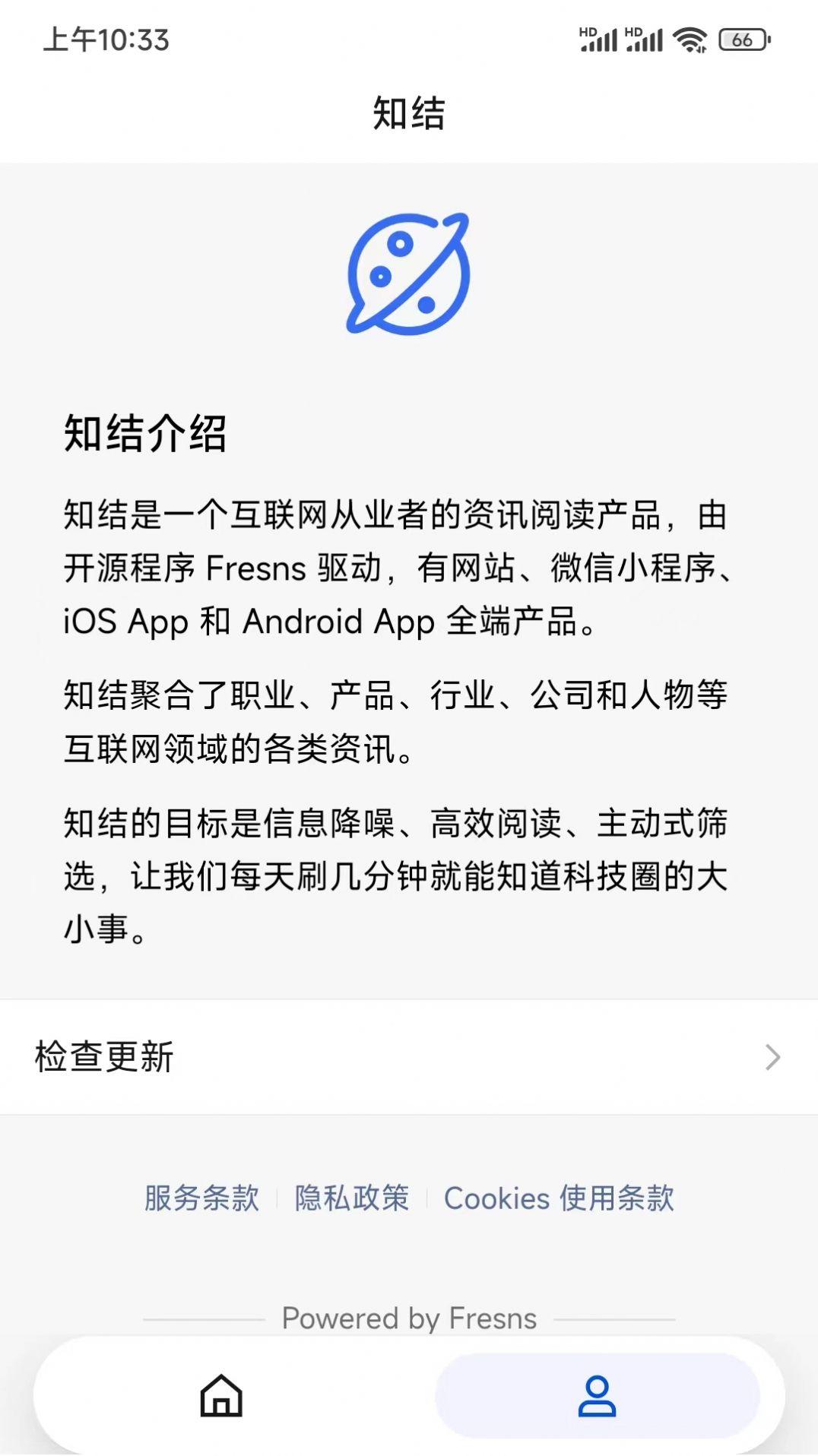Open the Cookies 使用条款 link
Image resolution: width=818 pixels, height=1456 pixels.
click(559, 1198)
